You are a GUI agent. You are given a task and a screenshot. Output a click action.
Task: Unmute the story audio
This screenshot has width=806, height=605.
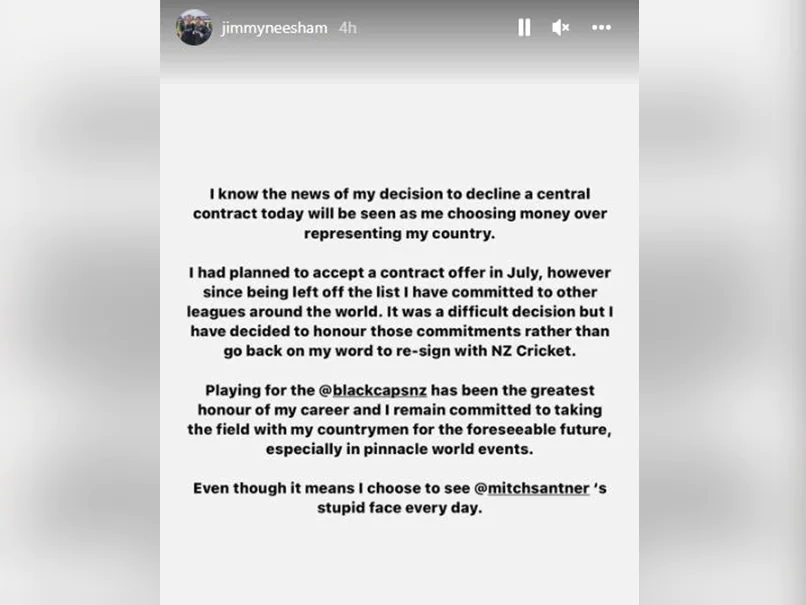(x=561, y=28)
